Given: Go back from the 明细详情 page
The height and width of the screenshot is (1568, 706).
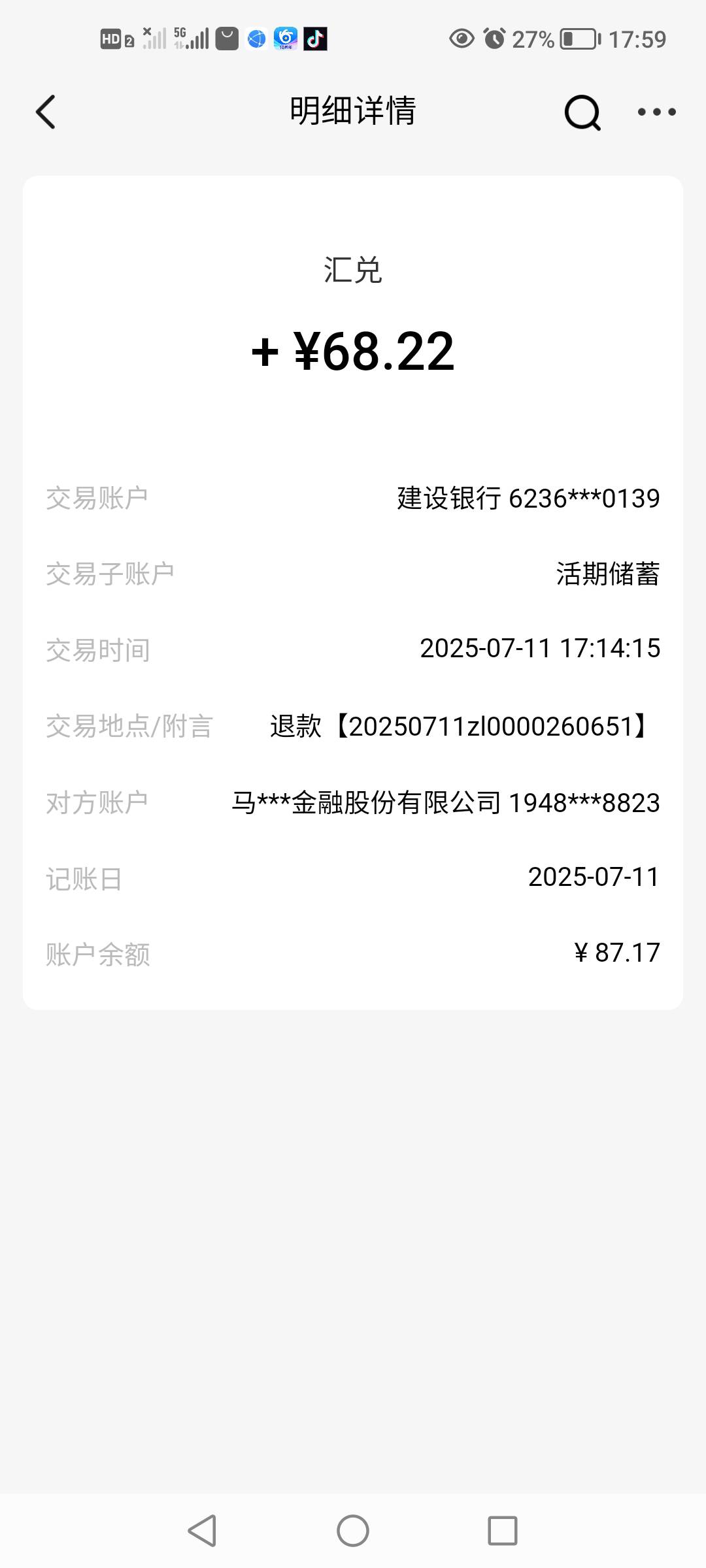Looking at the screenshot, I should click(x=45, y=112).
